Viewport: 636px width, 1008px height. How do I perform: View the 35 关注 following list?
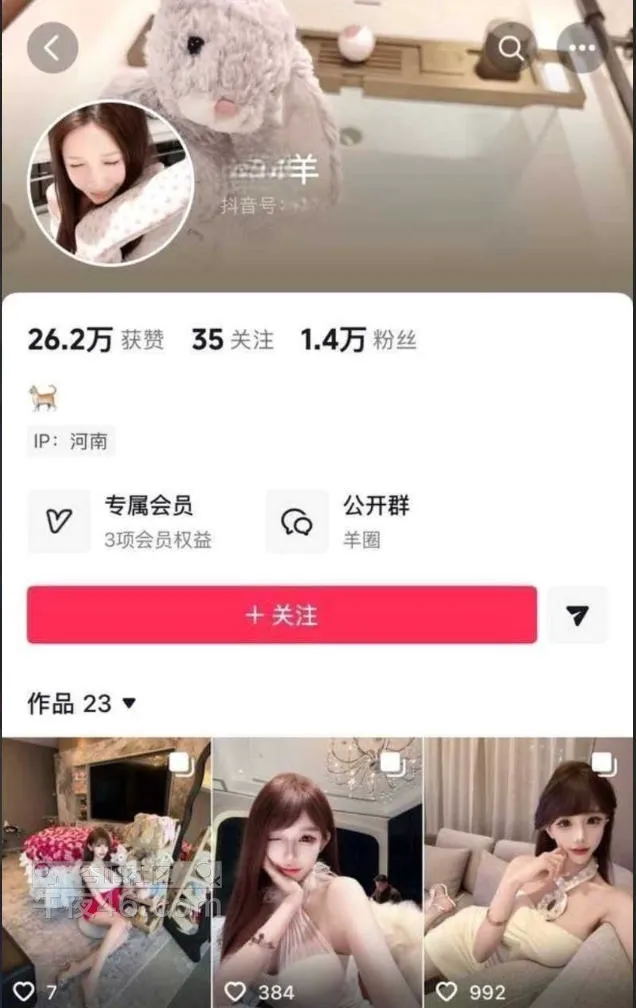[x=232, y=340]
